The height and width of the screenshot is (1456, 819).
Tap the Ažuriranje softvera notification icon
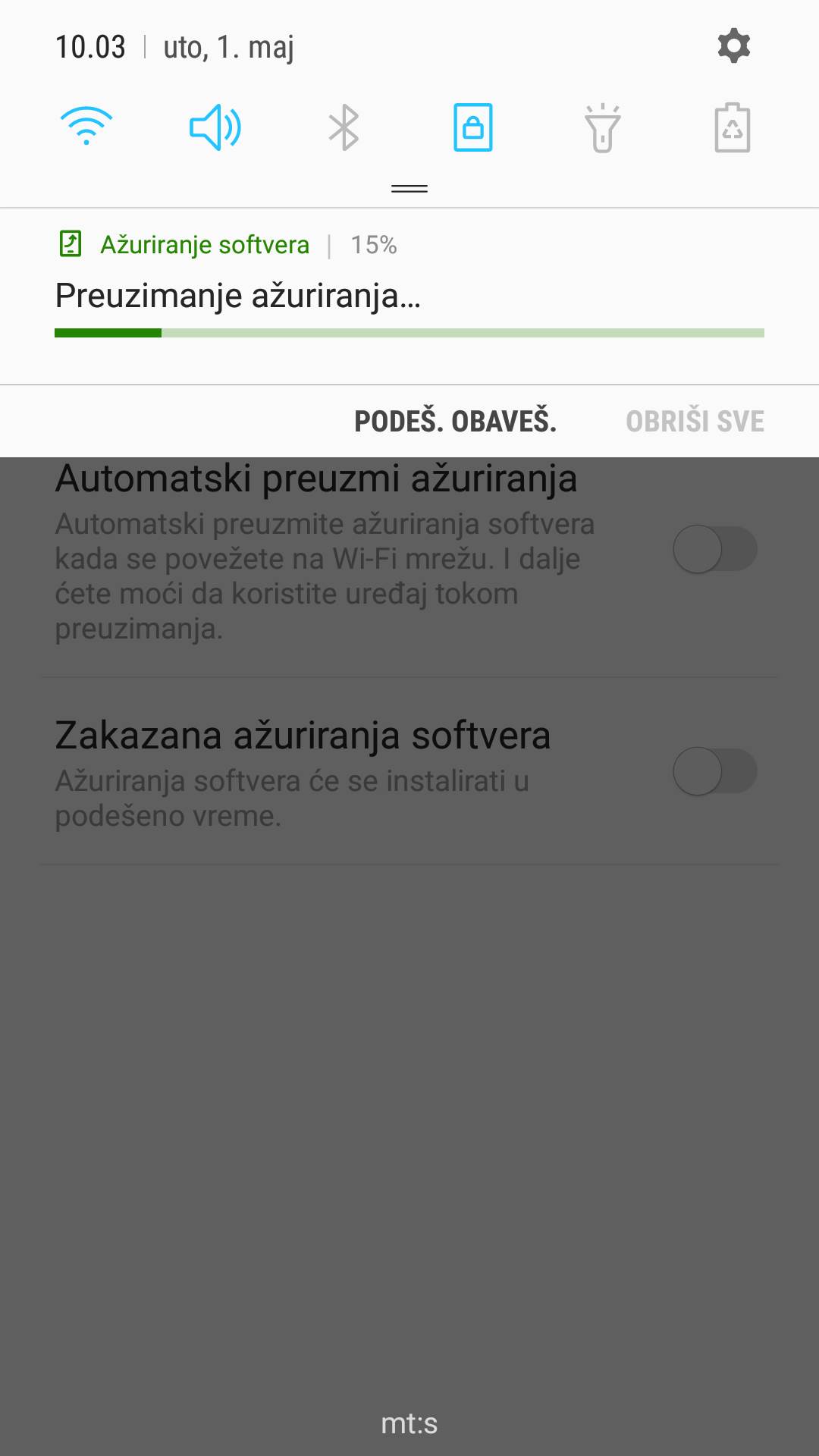click(x=69, y=244)
